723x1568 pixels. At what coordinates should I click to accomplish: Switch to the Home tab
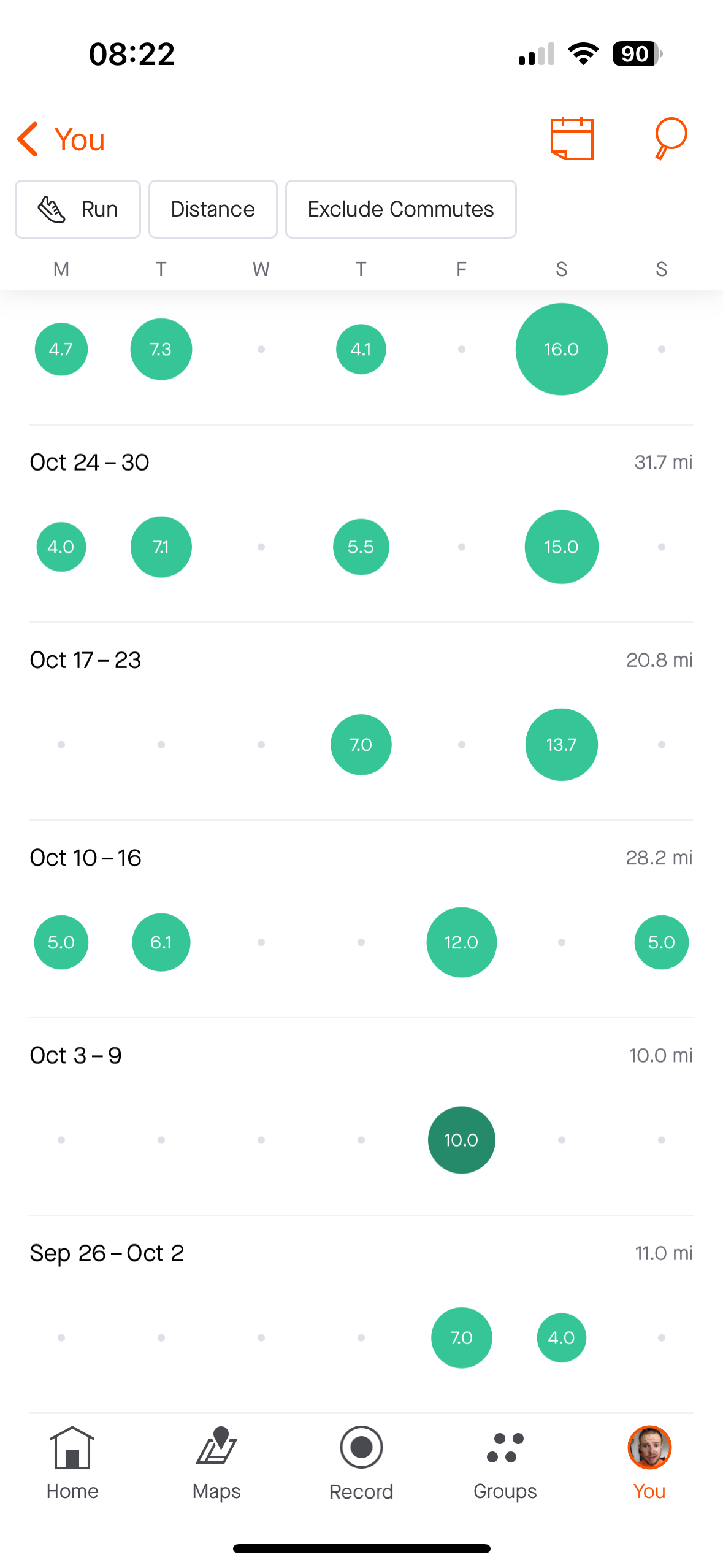[x=72, y=1463]
